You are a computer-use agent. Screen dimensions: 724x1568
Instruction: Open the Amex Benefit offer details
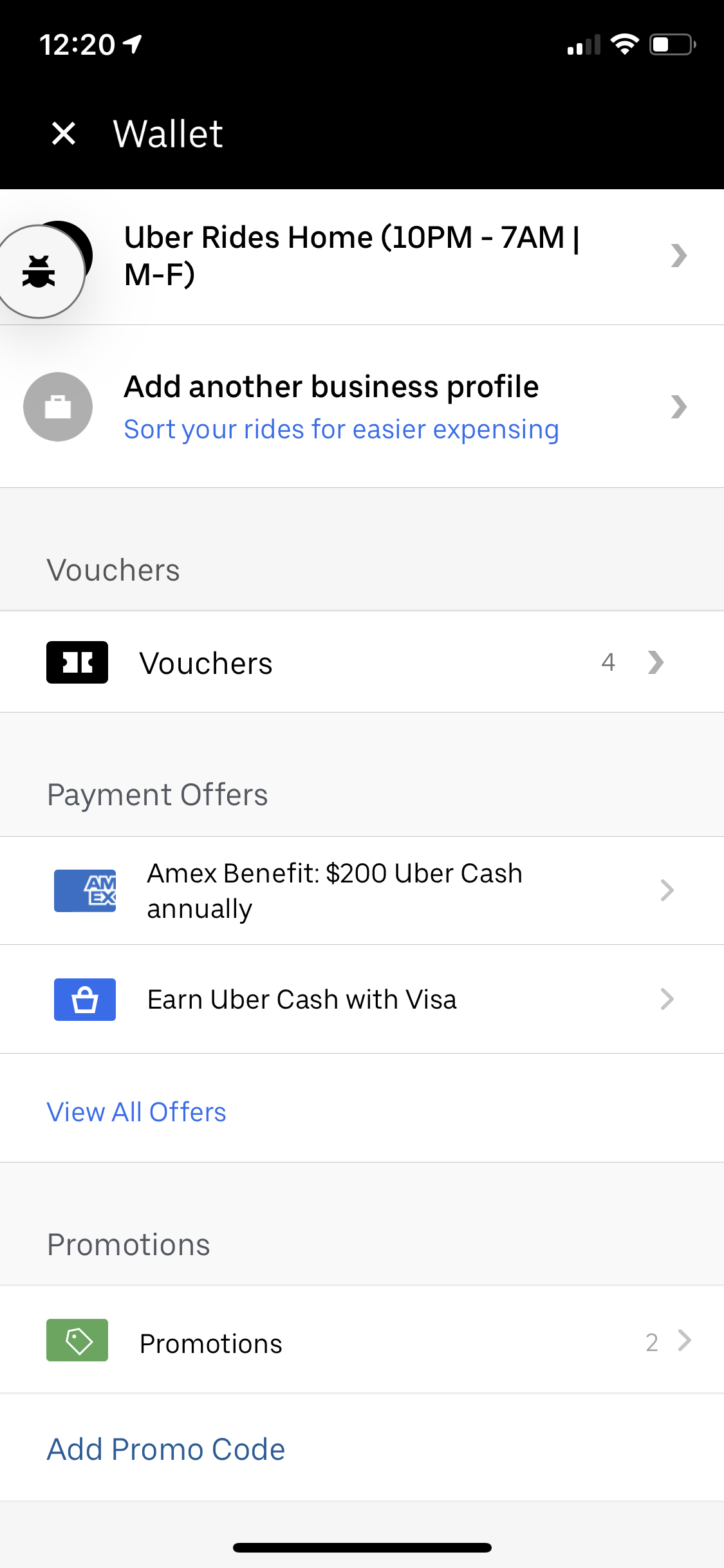665,890
